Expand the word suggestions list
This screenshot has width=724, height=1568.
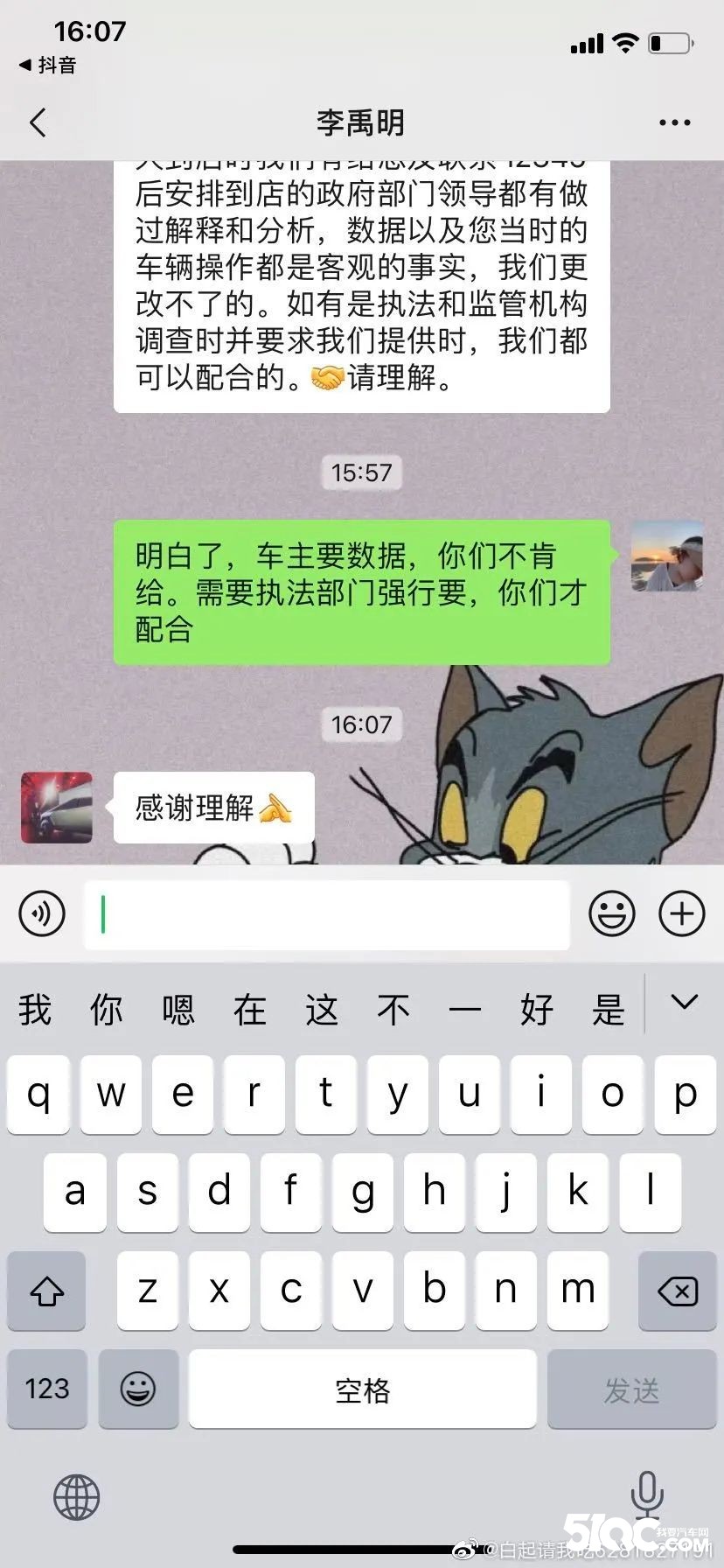684,1003
